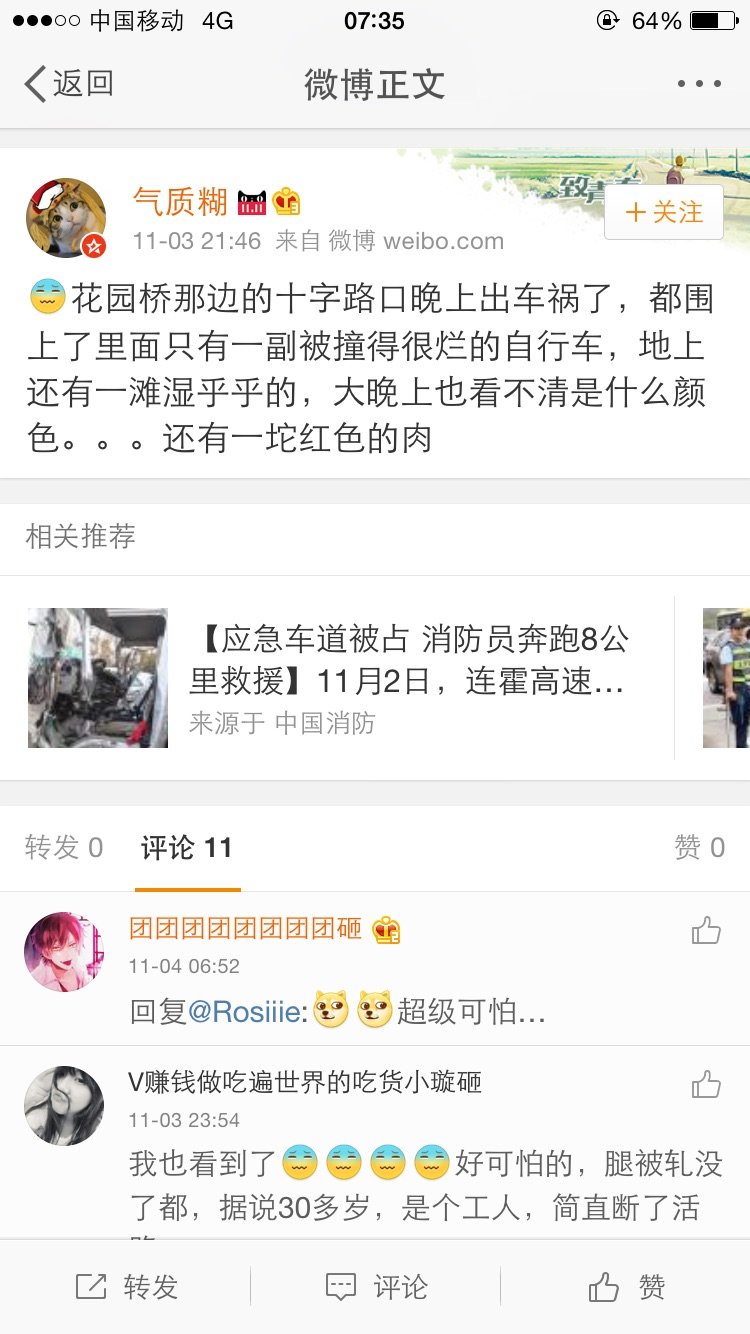
Task: Like the comment by 团团团团团团团团砸
Action: pyautogui.click(x=706, y=932)
